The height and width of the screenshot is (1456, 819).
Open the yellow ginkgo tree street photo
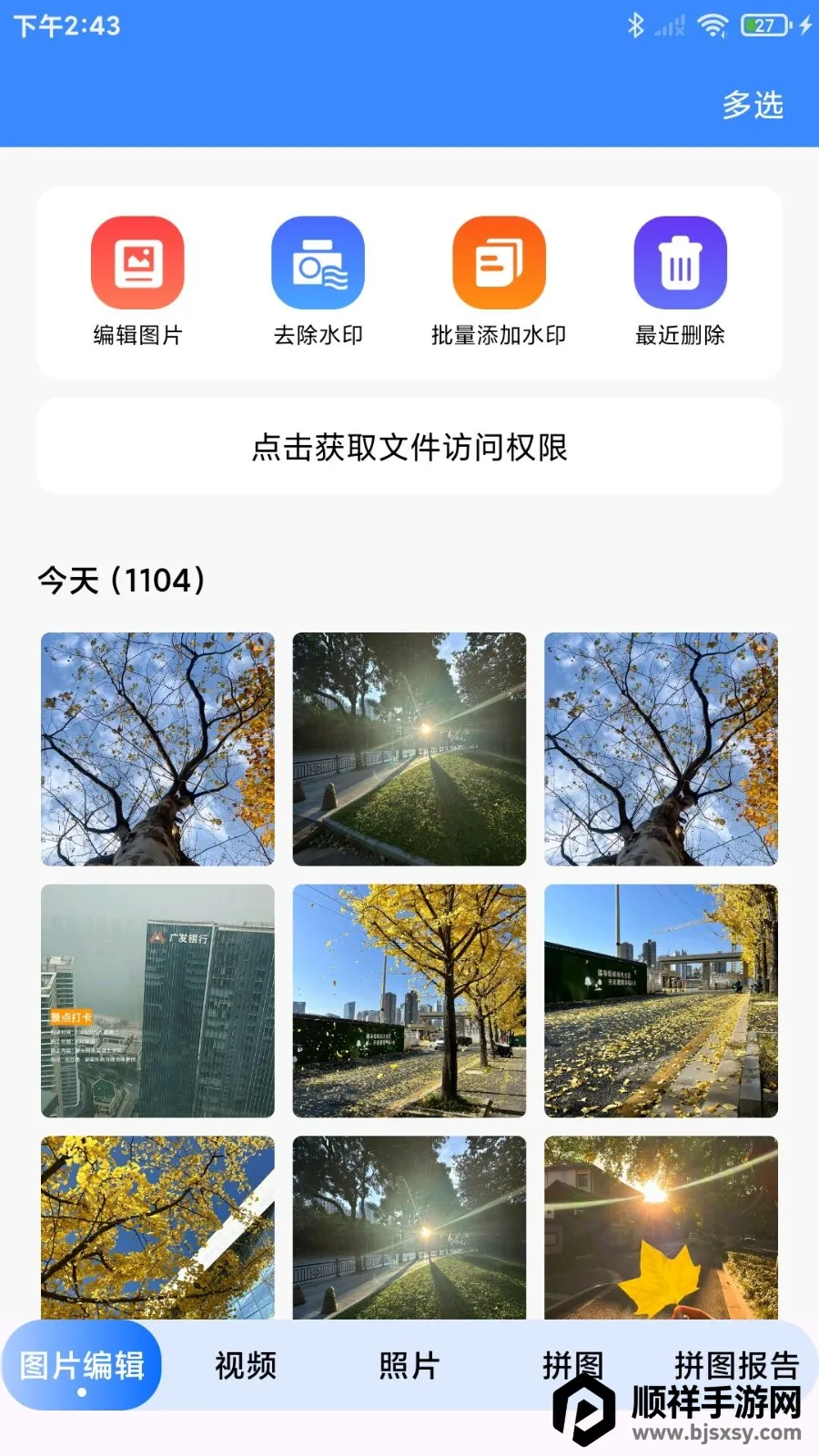pos(409,1001)
